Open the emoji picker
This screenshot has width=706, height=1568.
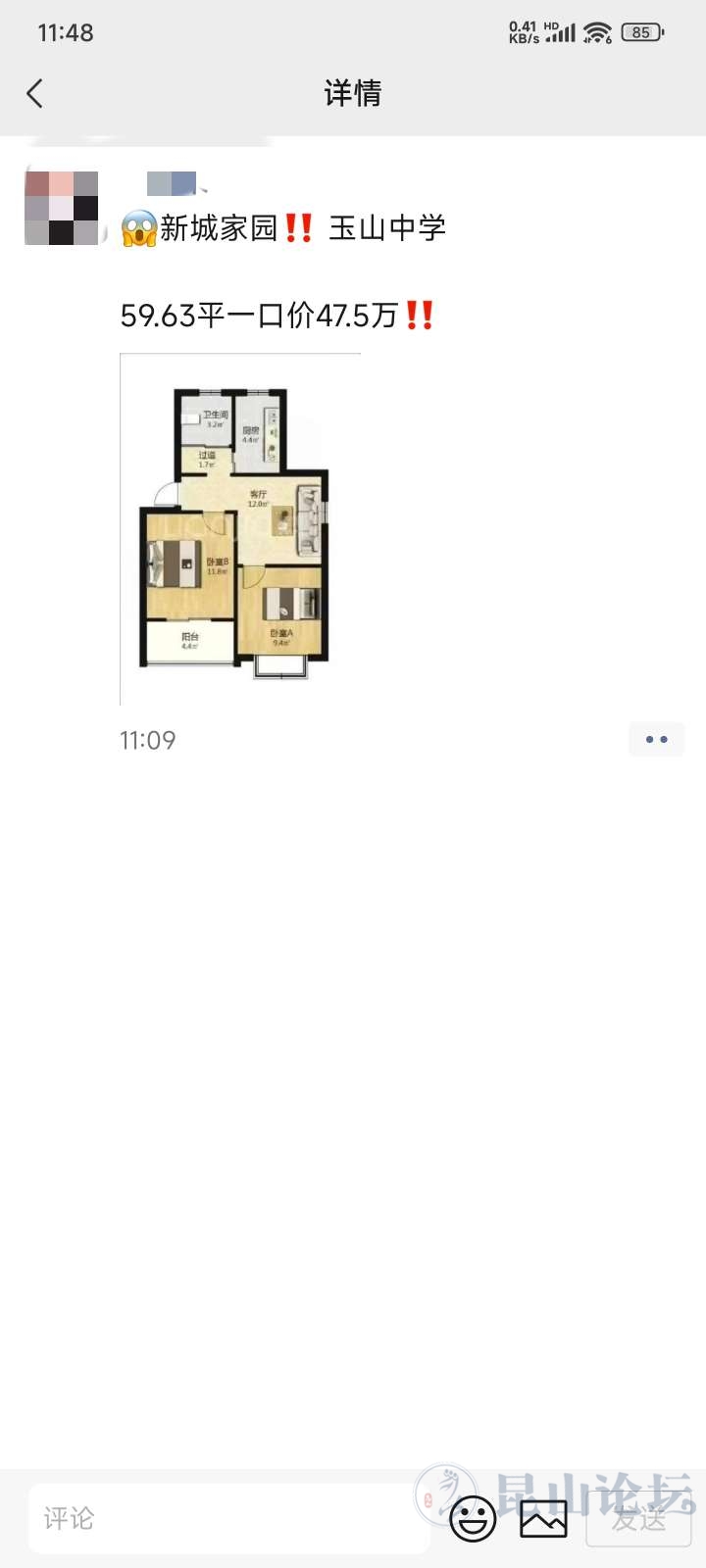pos(473,1519)
